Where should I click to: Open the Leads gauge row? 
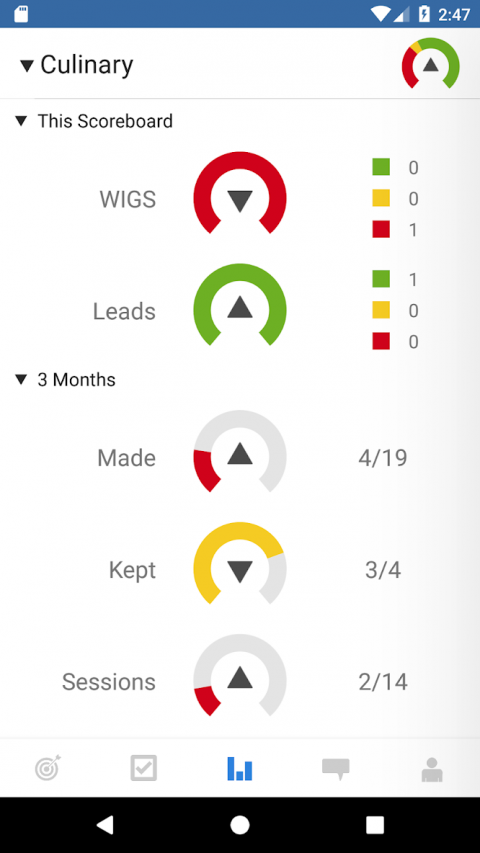[240, 311]
